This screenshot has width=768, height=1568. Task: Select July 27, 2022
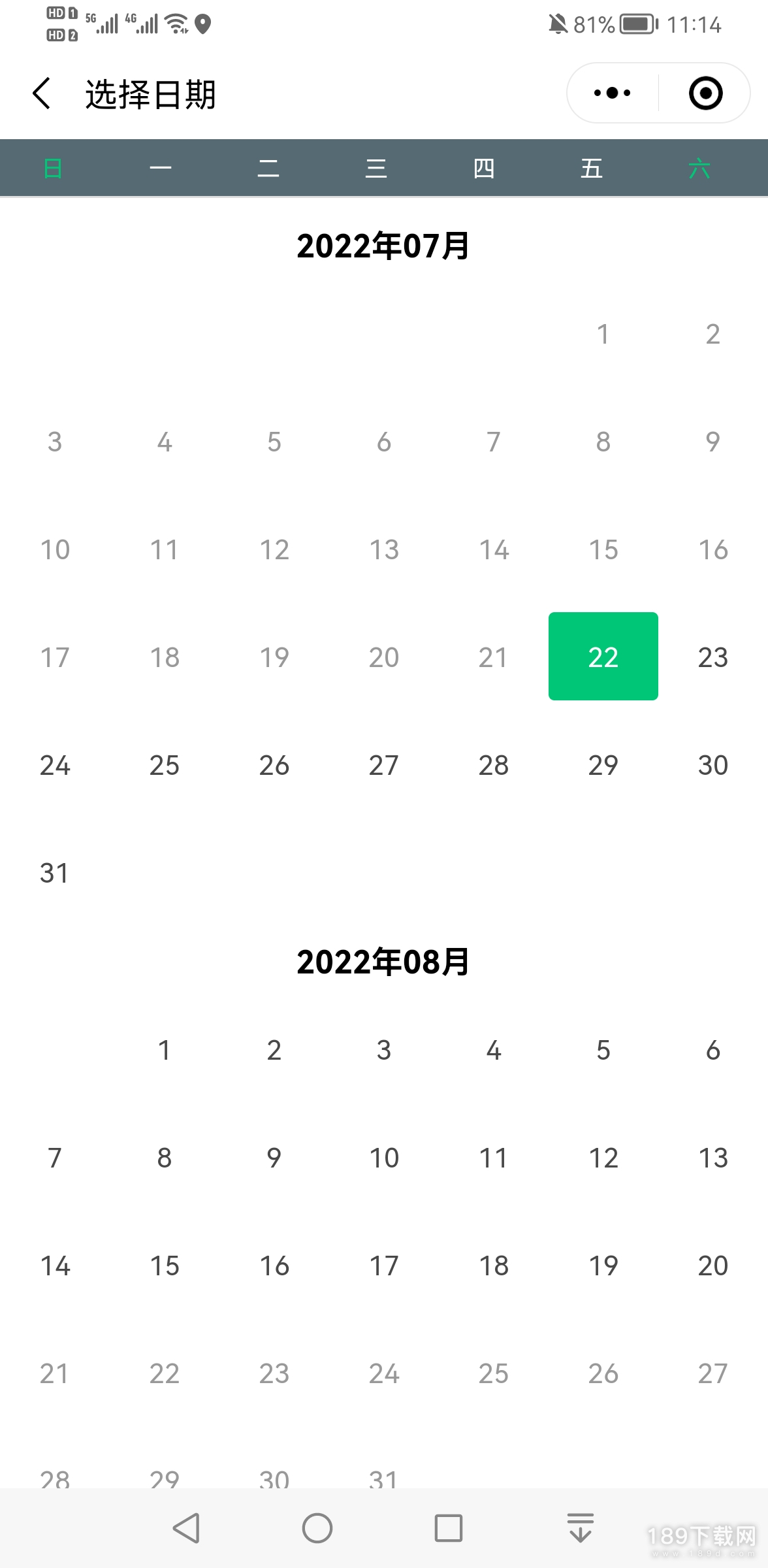pyautogui.click(x=383, y=764)
